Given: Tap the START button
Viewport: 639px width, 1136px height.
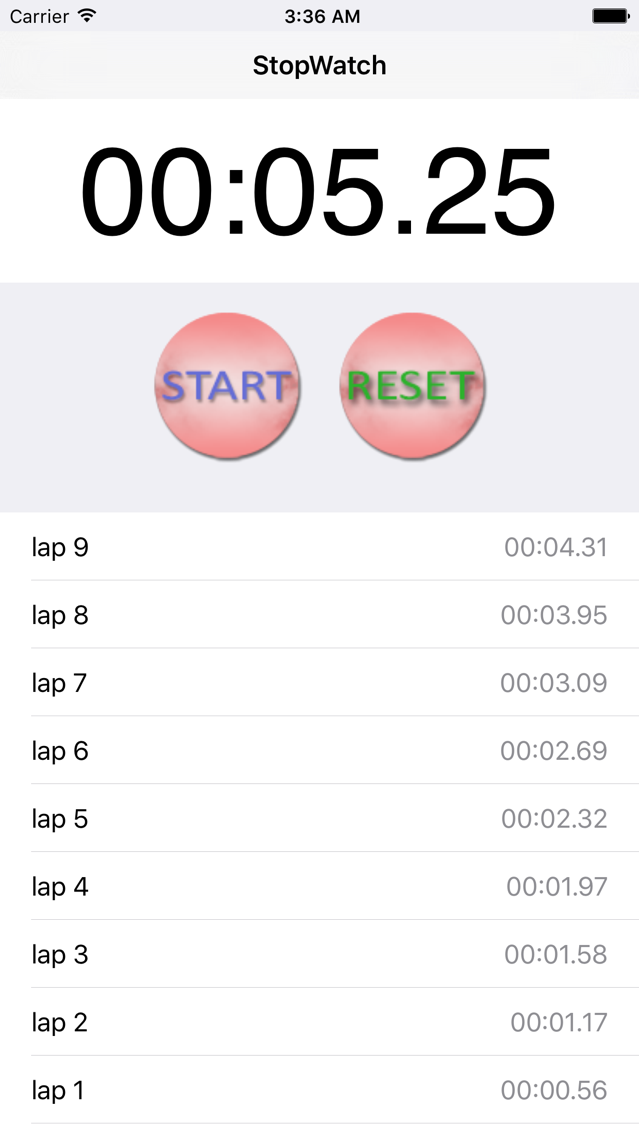Looking at the screenshot, I should 227,385.
